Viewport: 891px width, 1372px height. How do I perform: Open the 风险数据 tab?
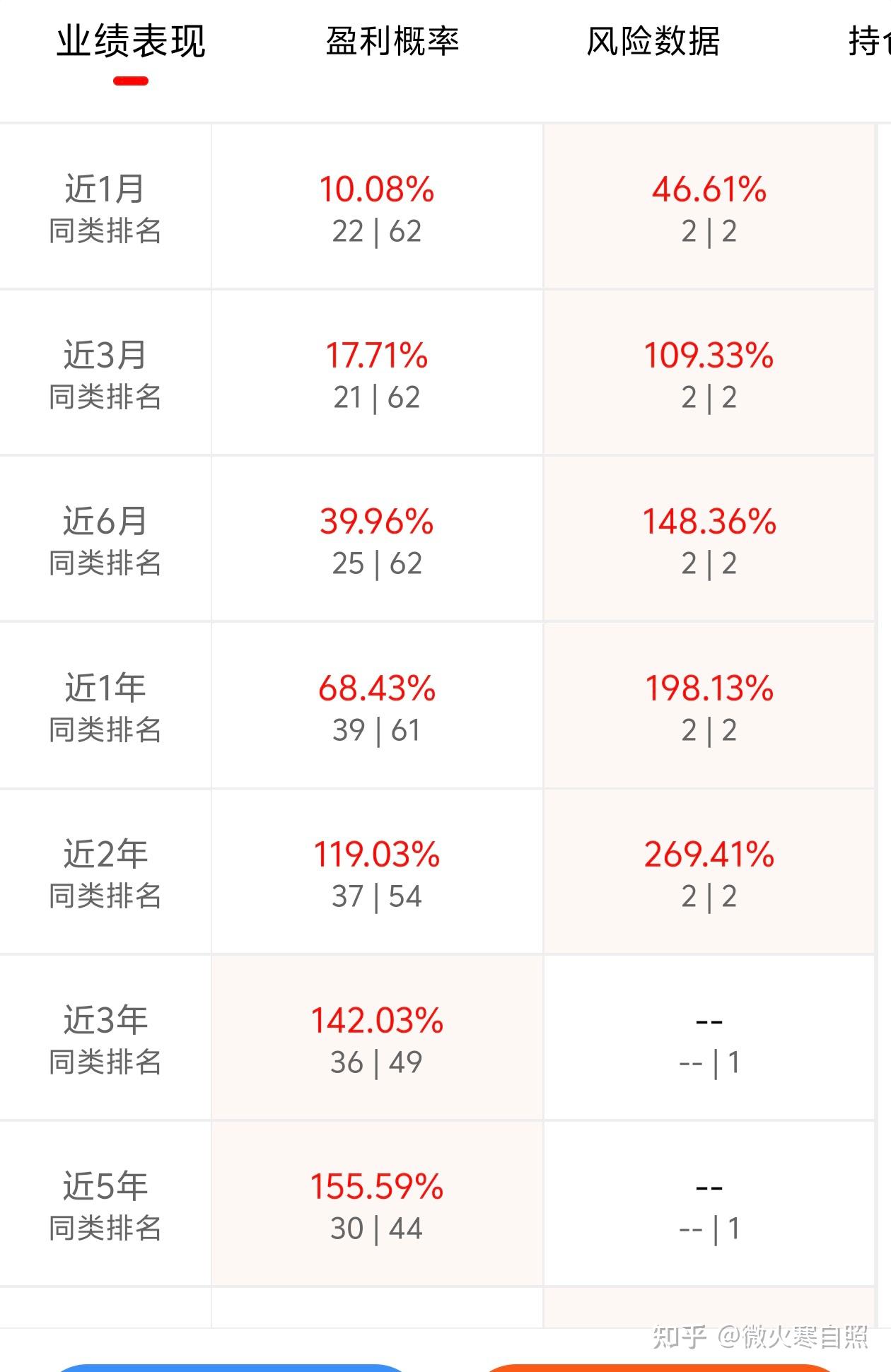click(653, 42)
